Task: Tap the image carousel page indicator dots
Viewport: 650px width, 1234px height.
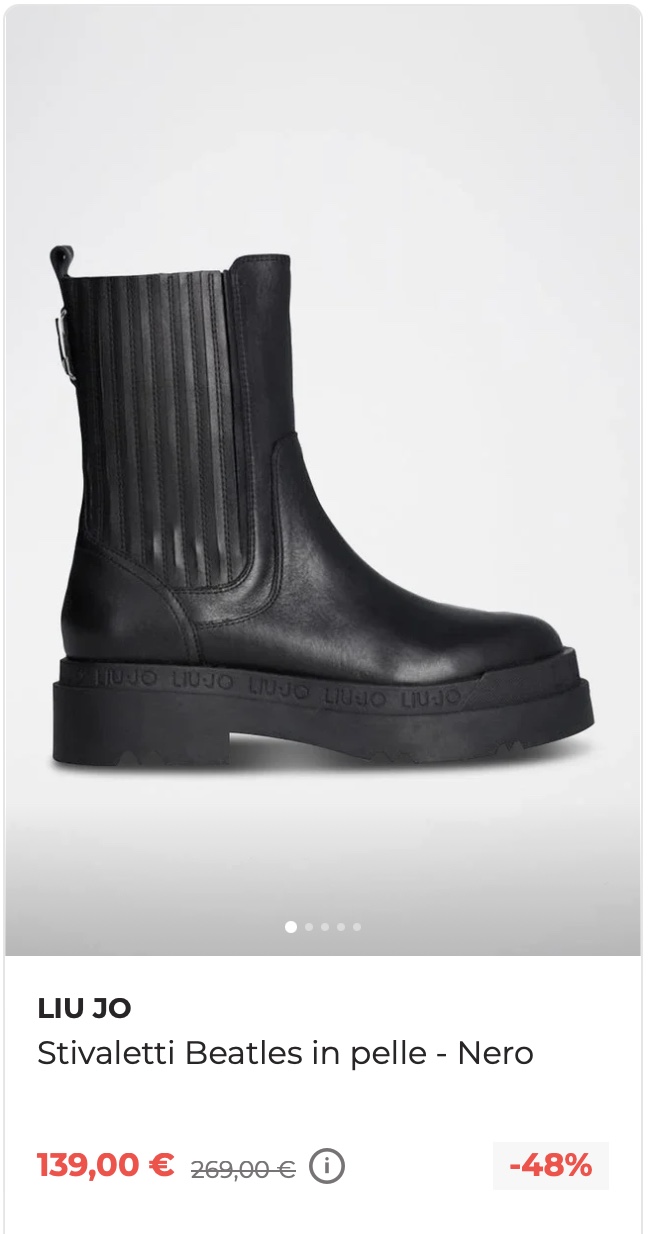Action: point(323,927)
